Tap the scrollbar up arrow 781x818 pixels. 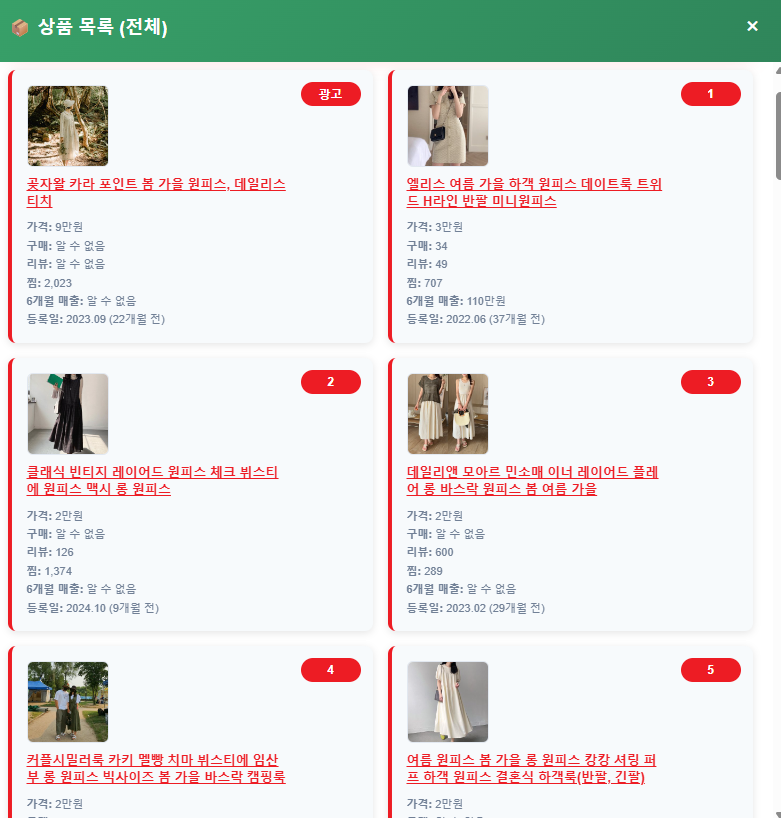(x=777, y=71)
